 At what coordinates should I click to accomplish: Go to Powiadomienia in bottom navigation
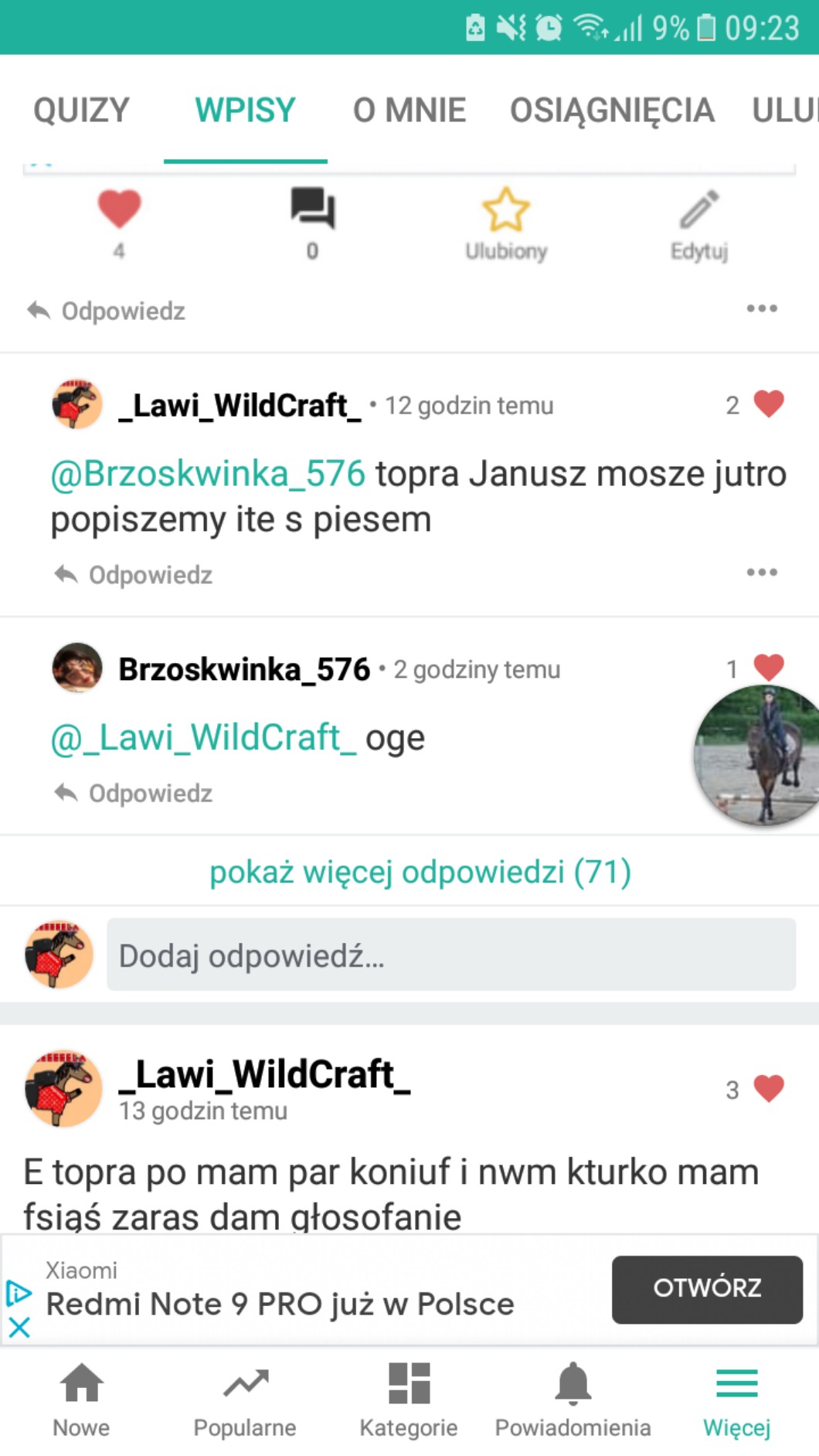click(x=573, y=1399)
